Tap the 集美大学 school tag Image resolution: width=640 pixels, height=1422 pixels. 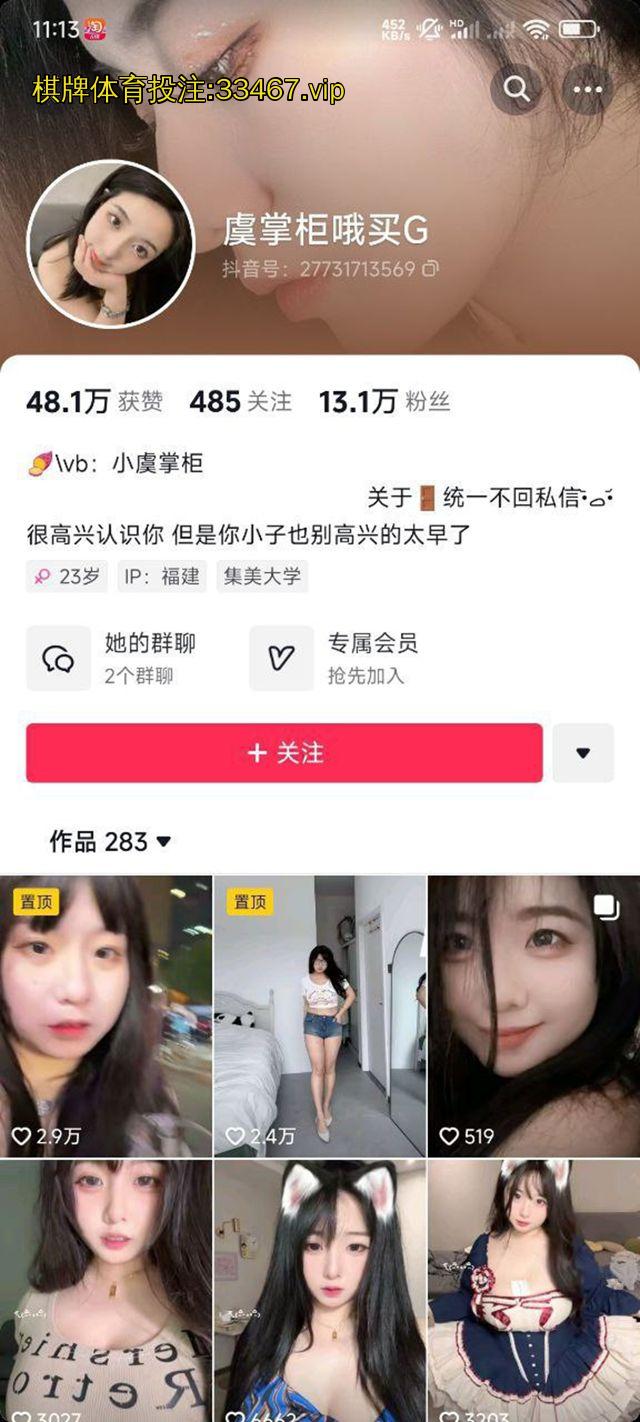(262, 577)
